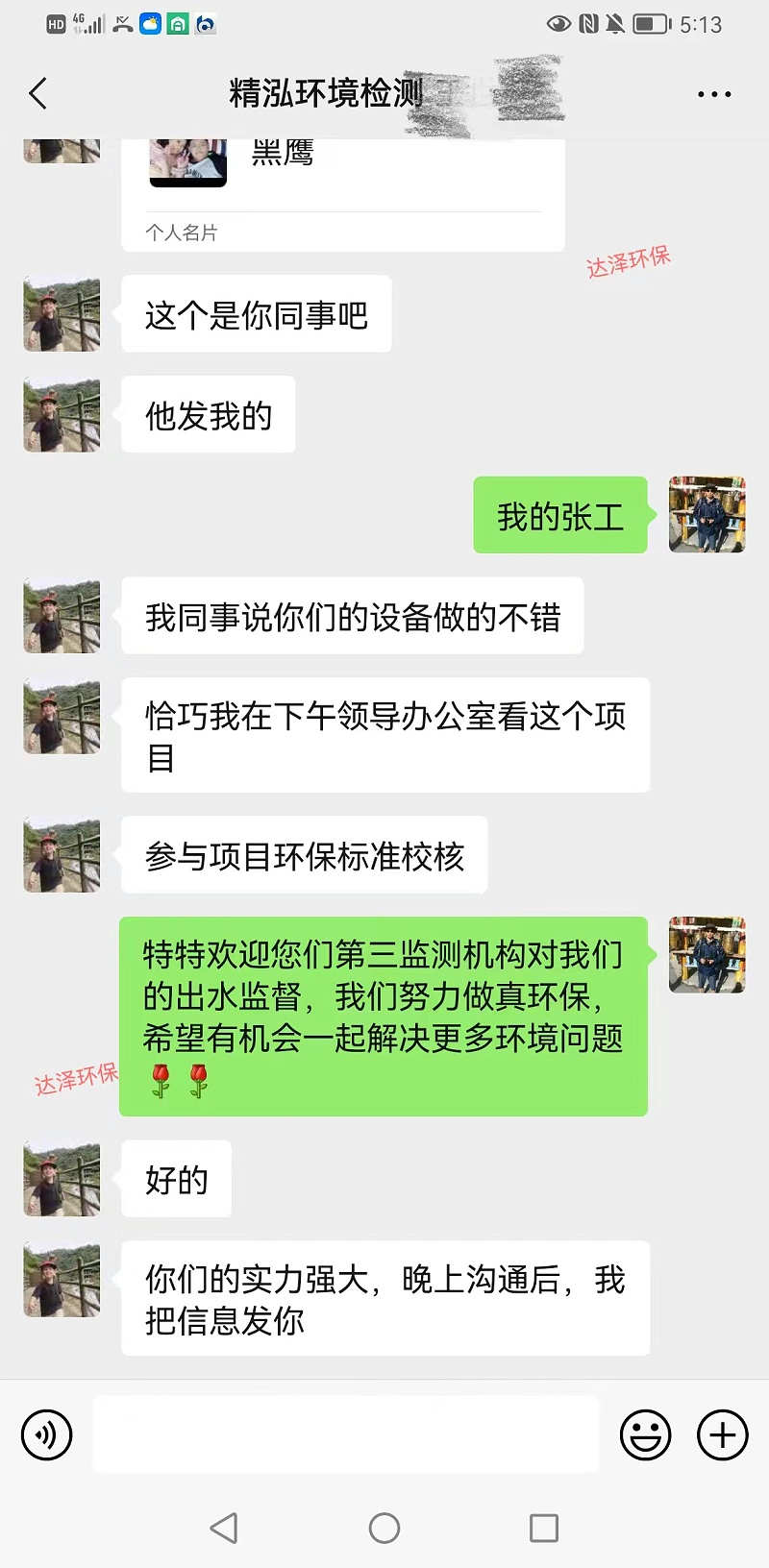Screen dimensions: 769x1568
Task: Focus the message text field
Action: click(x=346, y=1434)
